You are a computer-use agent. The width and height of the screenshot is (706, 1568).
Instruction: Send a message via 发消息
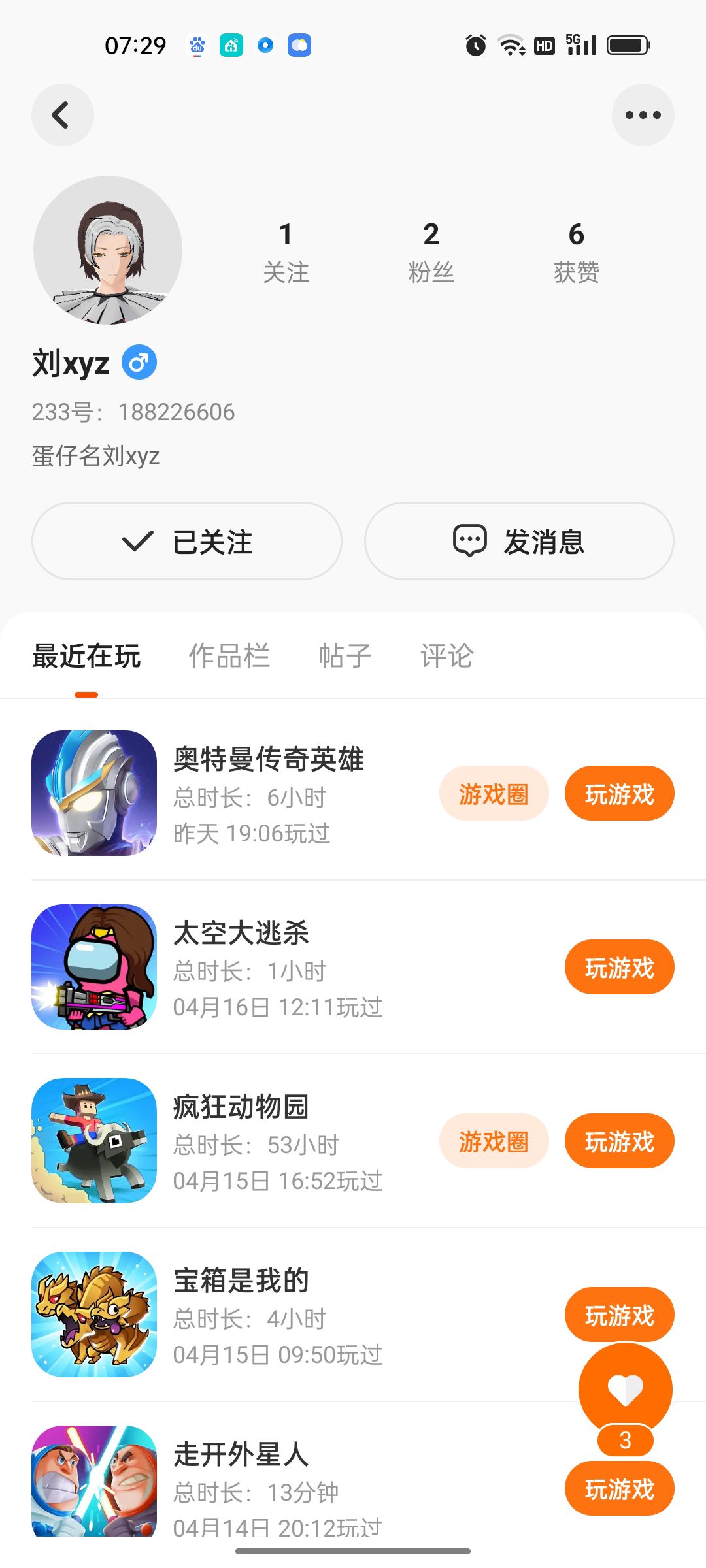click(x=519, y=541)
